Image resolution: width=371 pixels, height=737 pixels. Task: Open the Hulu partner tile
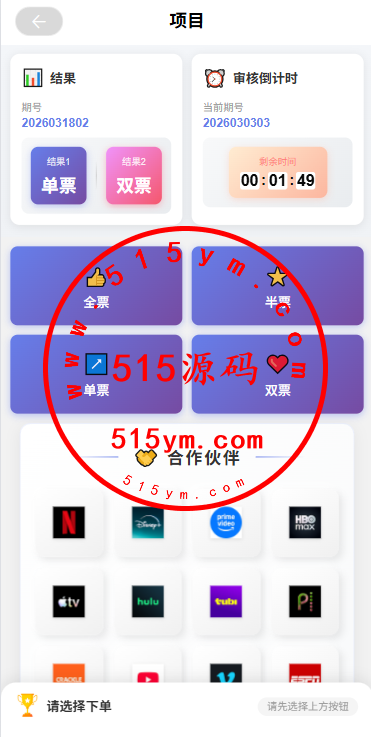tap(148, 601)
